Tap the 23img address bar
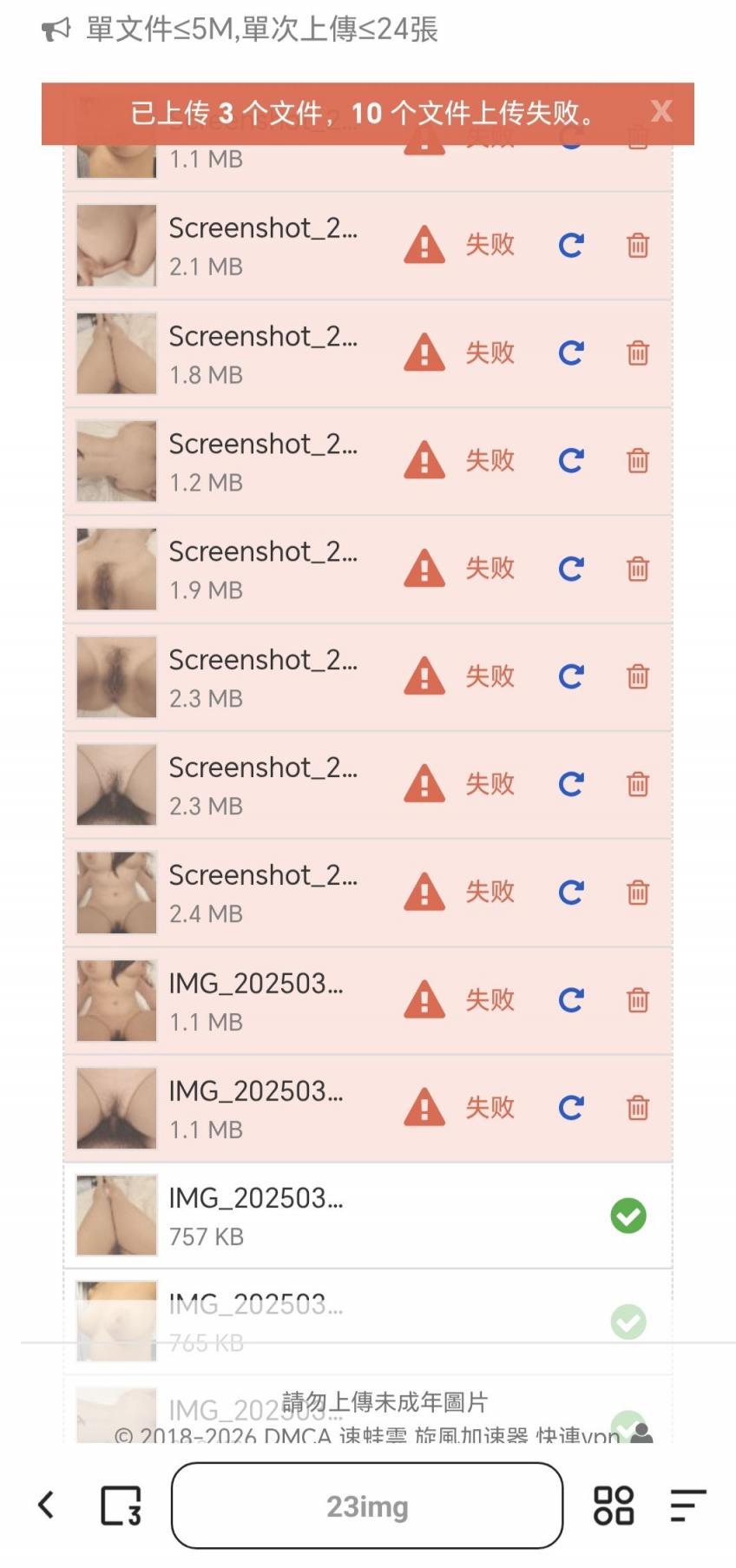This screenshot has height=1568, width=736. tap(367, 1505)
